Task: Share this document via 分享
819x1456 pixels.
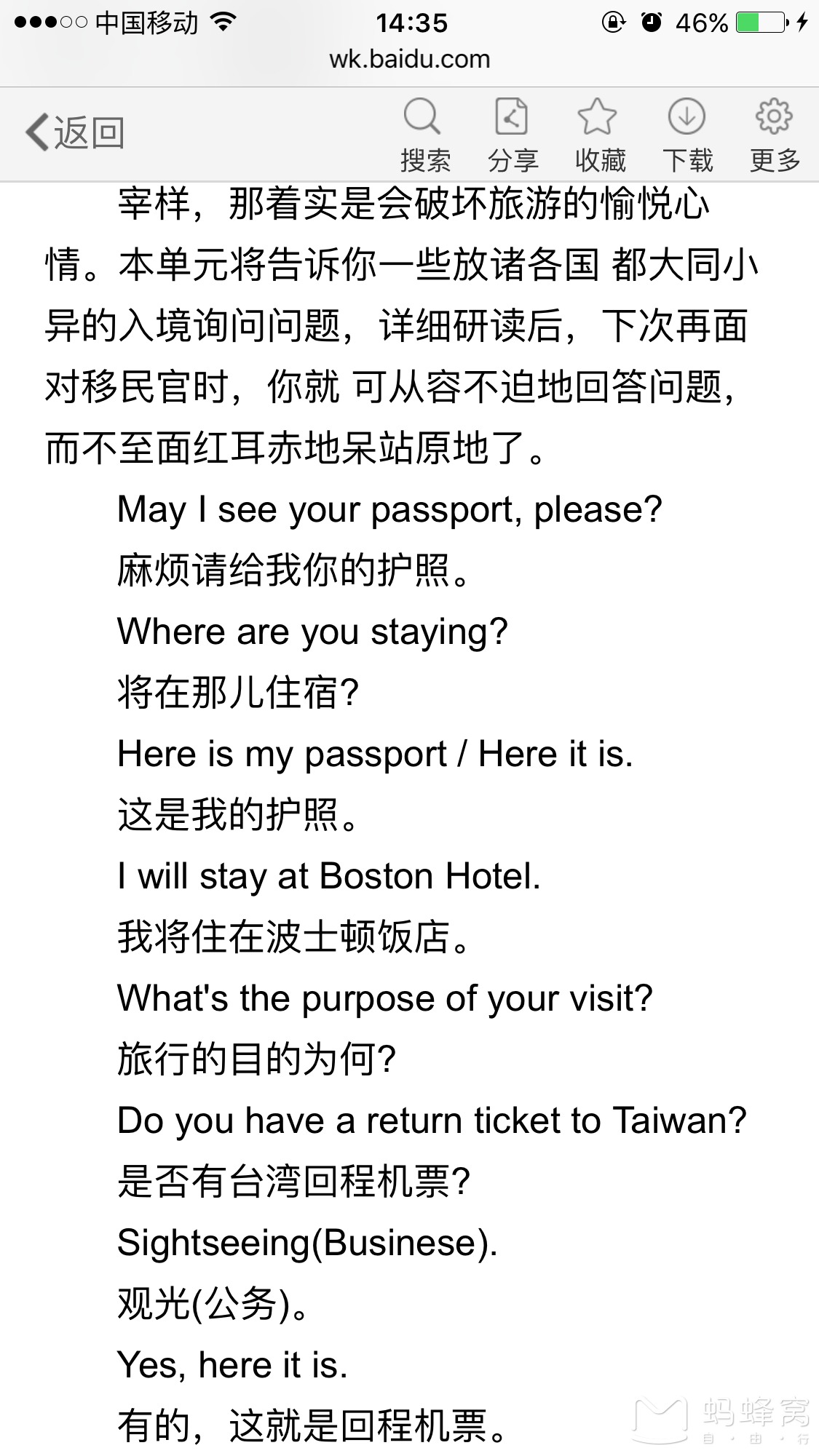Action: (x=513, y=136)
